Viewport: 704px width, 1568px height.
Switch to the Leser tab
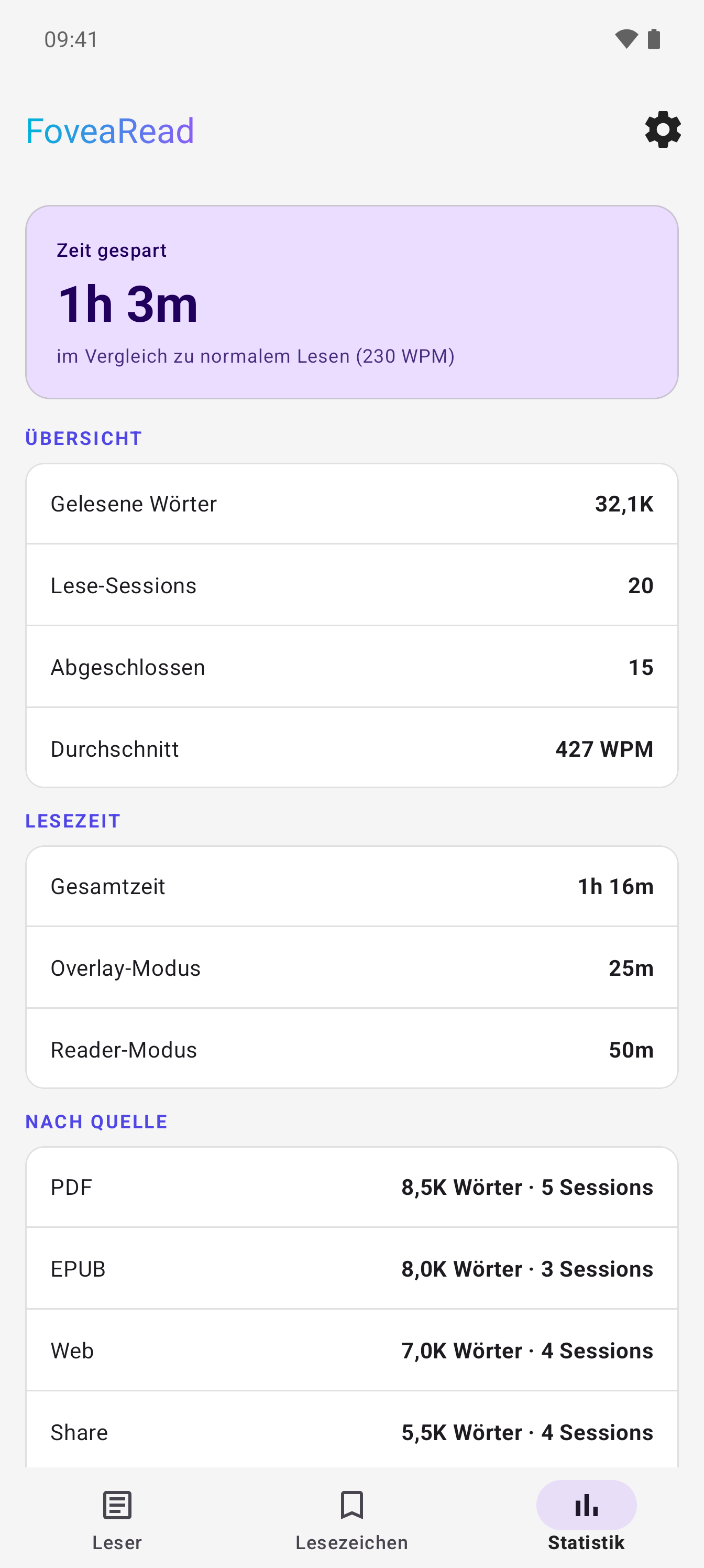[117, 1522]
